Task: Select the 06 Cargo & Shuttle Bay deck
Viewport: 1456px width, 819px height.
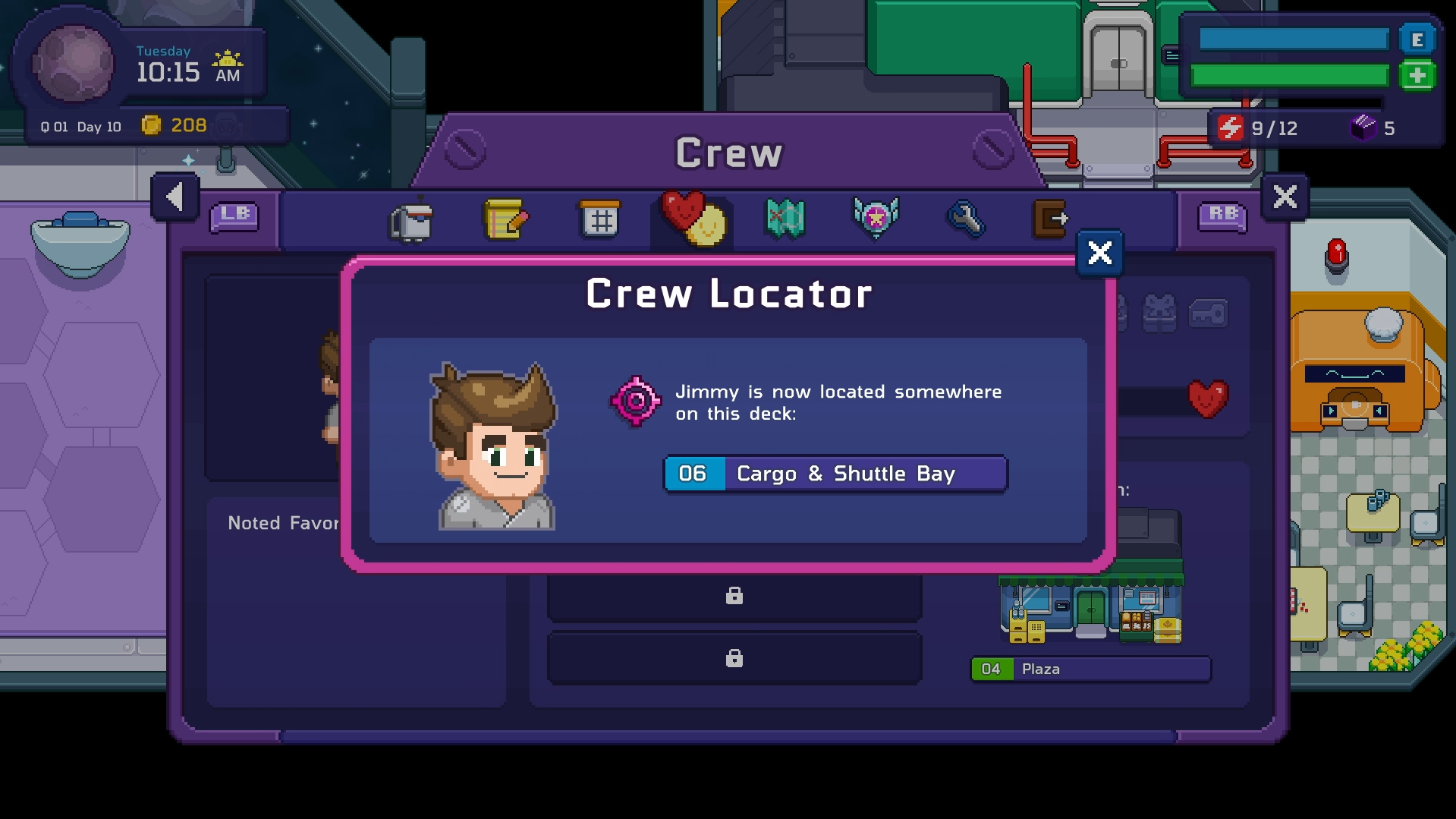Action: tap(835, 474)
